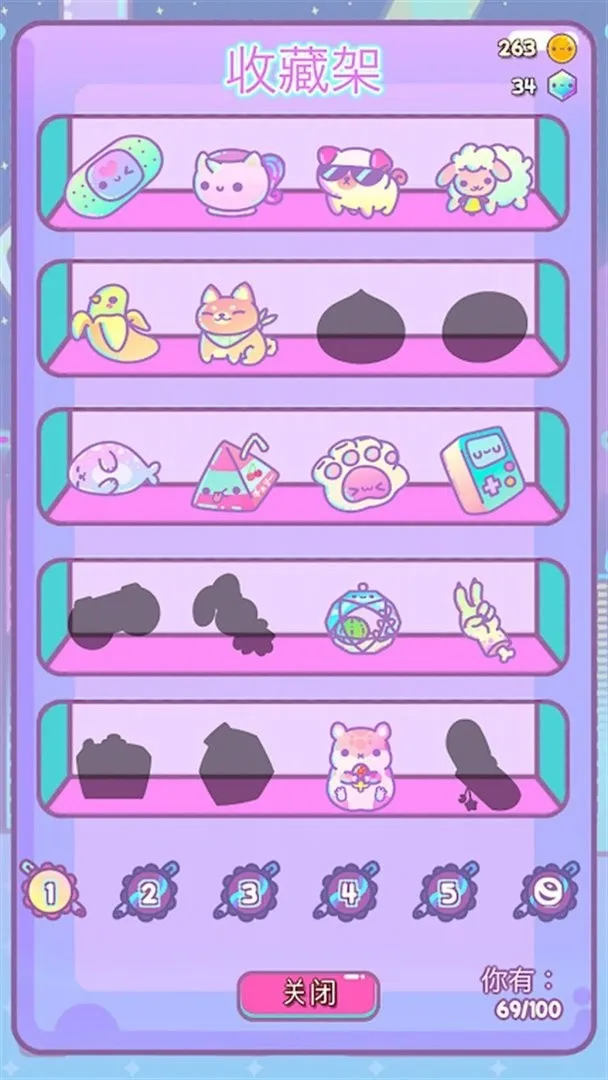Select the sunglasses dog plush
Viewport: 608px width, 1080px height.
[x=358, y=180]
